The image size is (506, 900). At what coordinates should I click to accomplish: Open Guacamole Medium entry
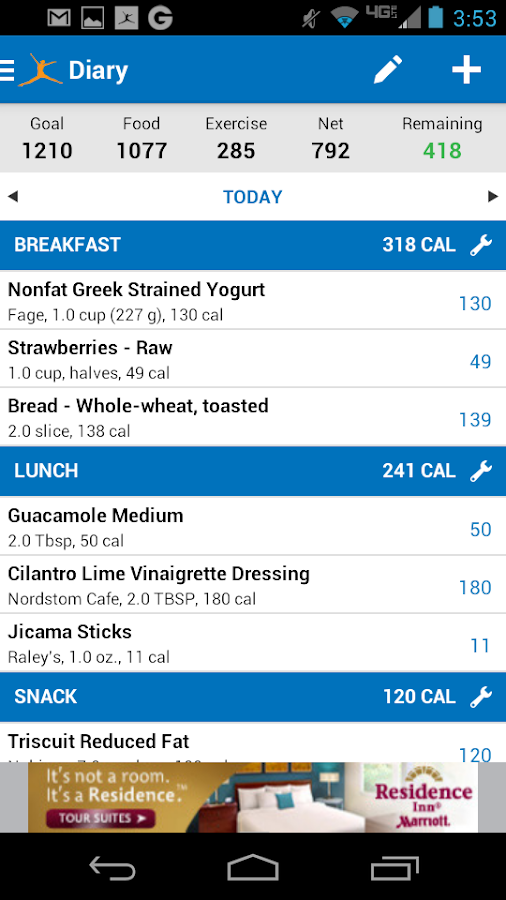point(253,526)
